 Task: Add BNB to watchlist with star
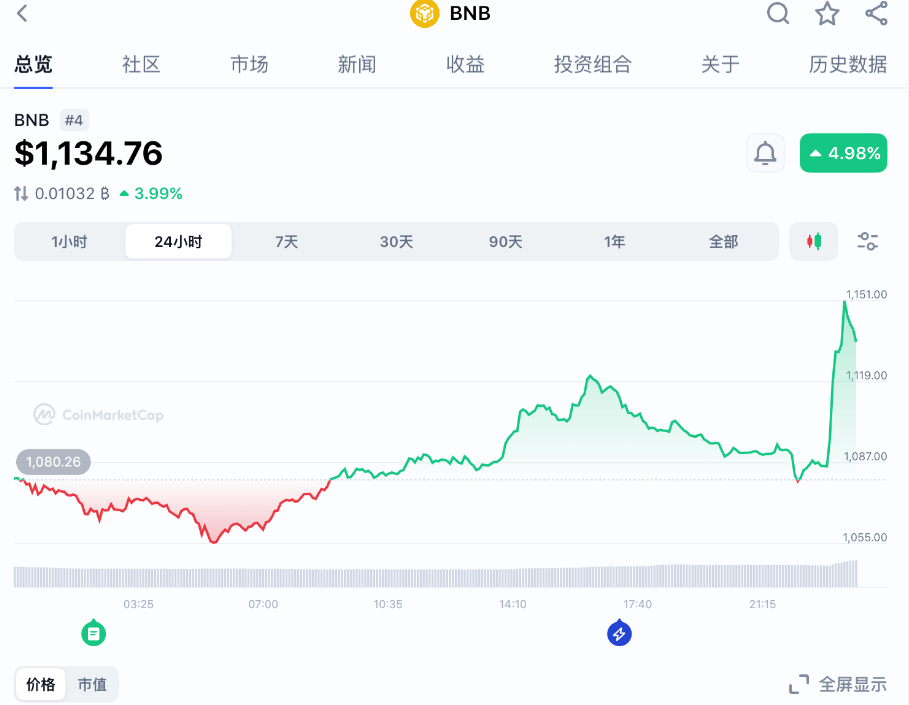click(827, 13)
